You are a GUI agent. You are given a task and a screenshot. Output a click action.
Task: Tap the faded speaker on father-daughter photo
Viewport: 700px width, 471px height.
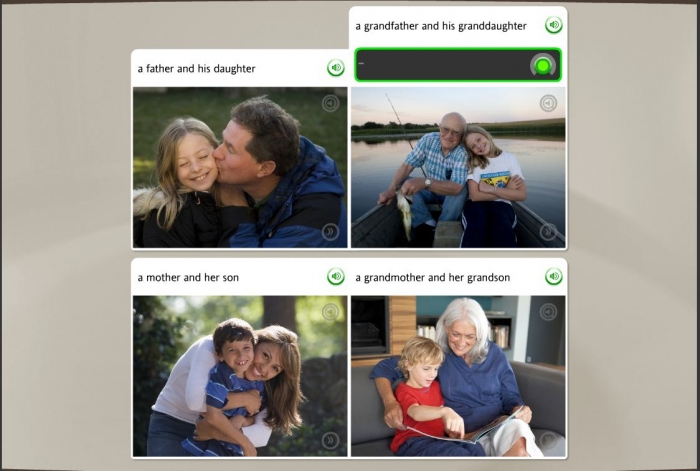(330, 103)
